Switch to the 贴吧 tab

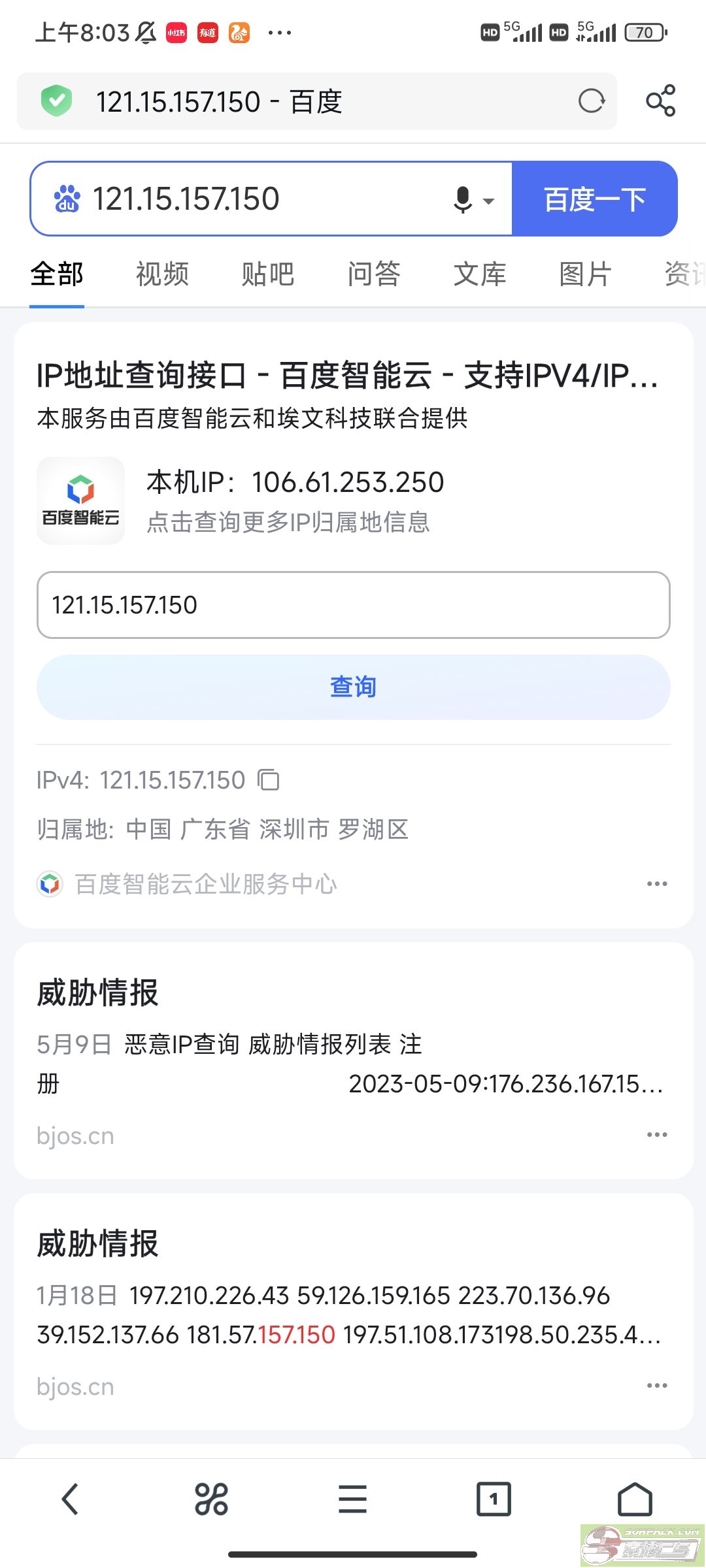(268, 274)
